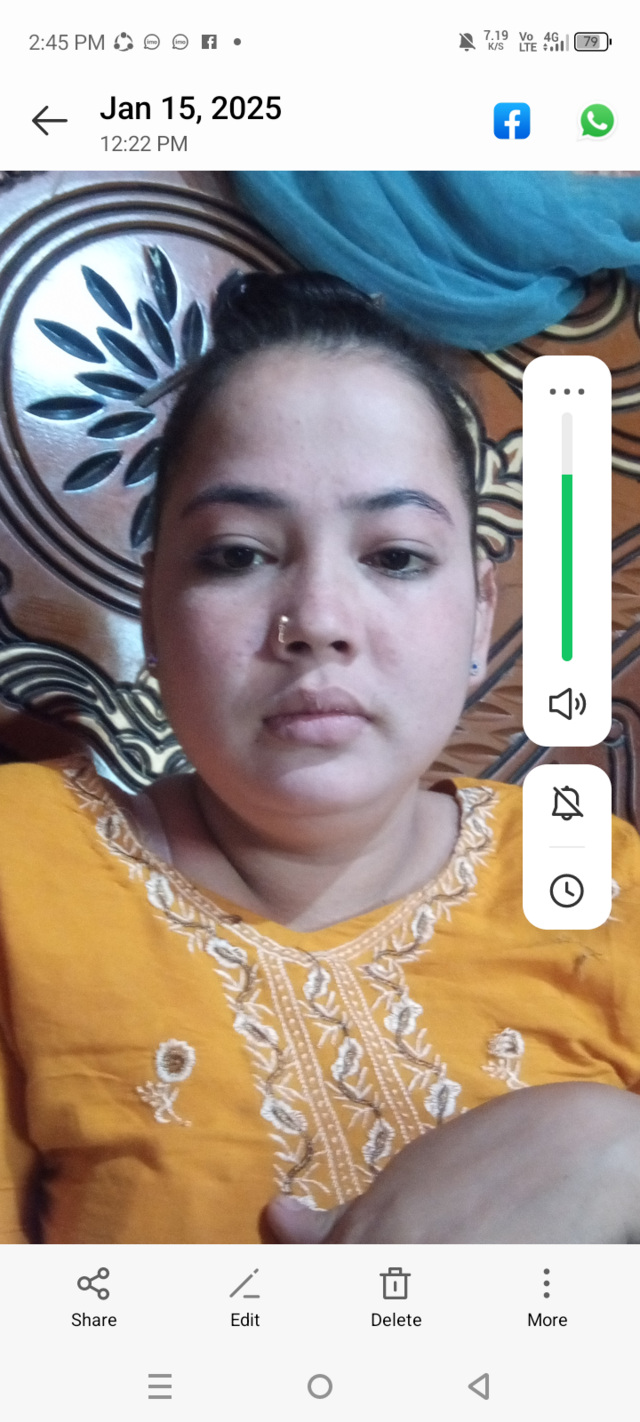Open volume panel's three-dot settings
640x1422 pixels.
click(566, 391)
